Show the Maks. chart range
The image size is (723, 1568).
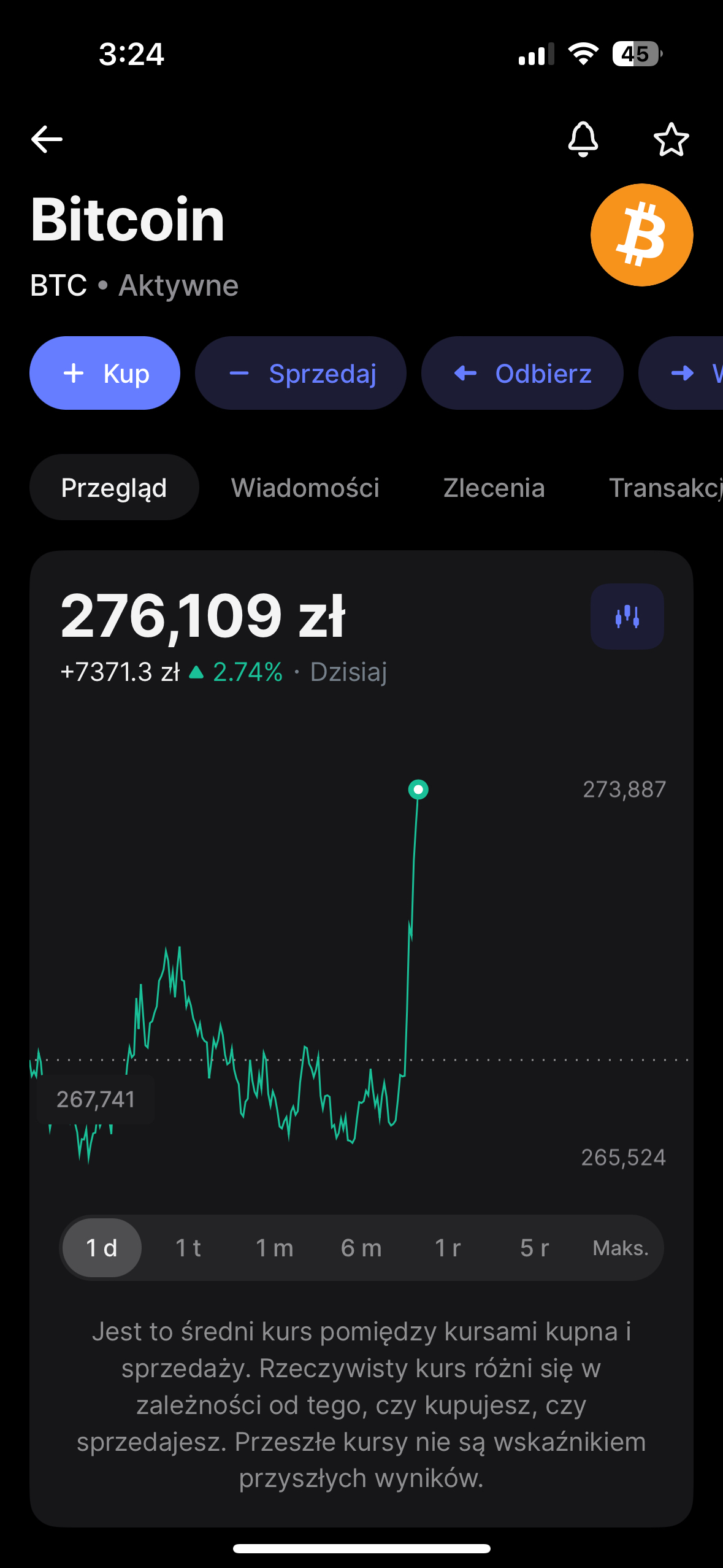pos(621,1248)
